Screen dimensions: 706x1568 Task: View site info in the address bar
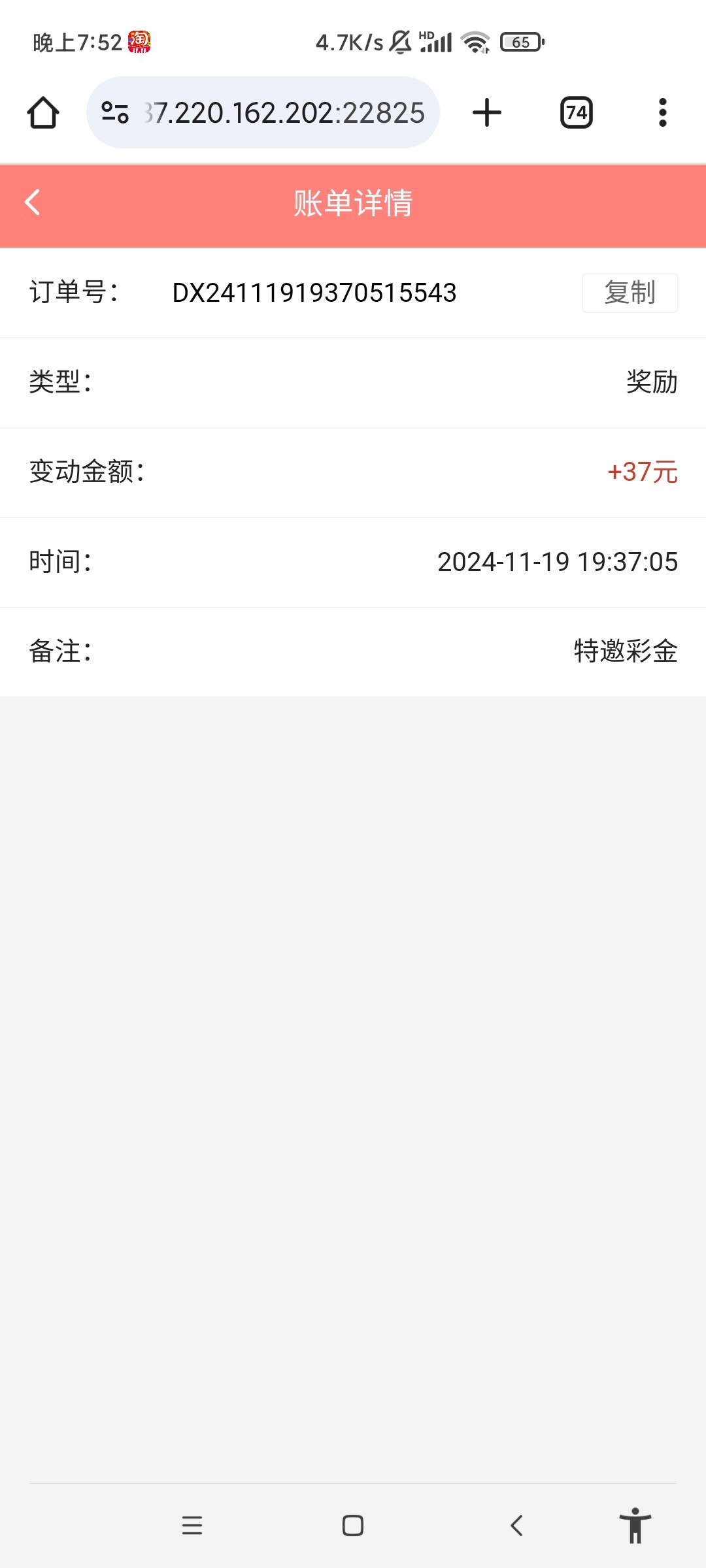tap(115, 112)
